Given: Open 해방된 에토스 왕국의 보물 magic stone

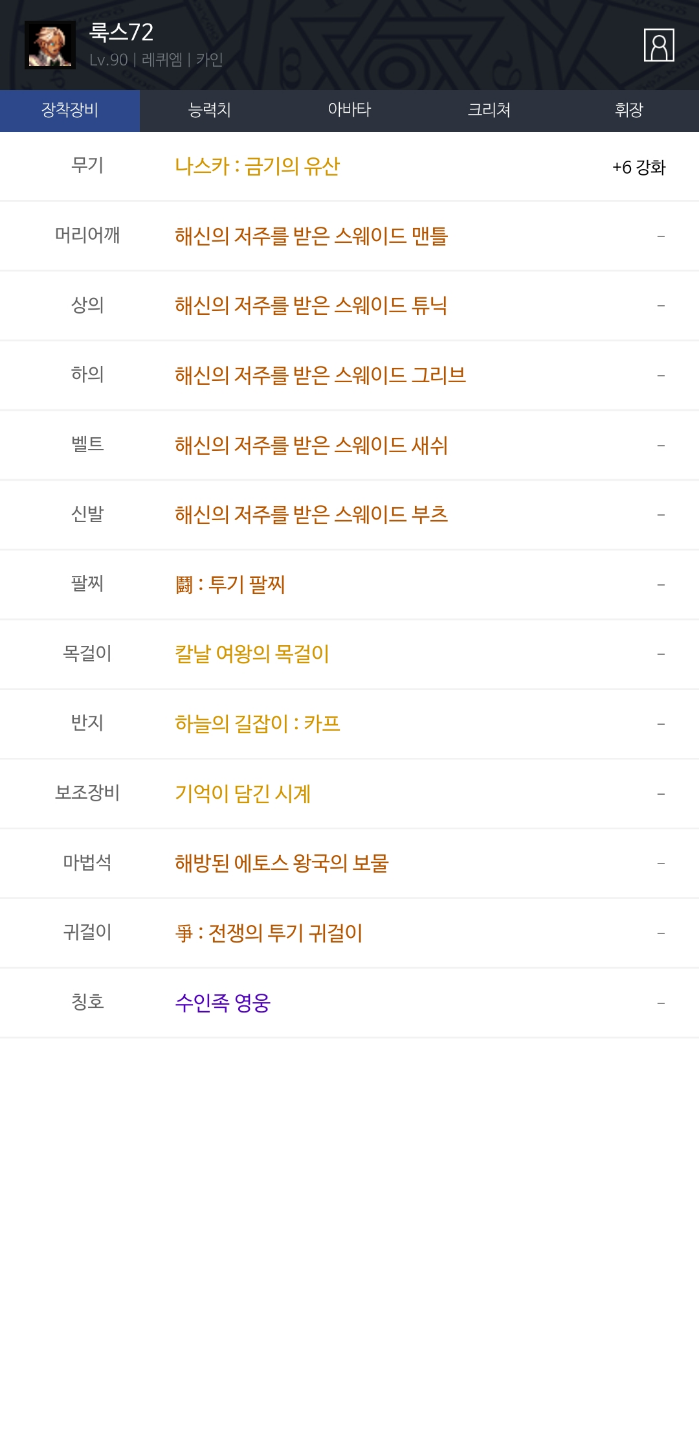Looking at the screenshot, I should [281, 863].
